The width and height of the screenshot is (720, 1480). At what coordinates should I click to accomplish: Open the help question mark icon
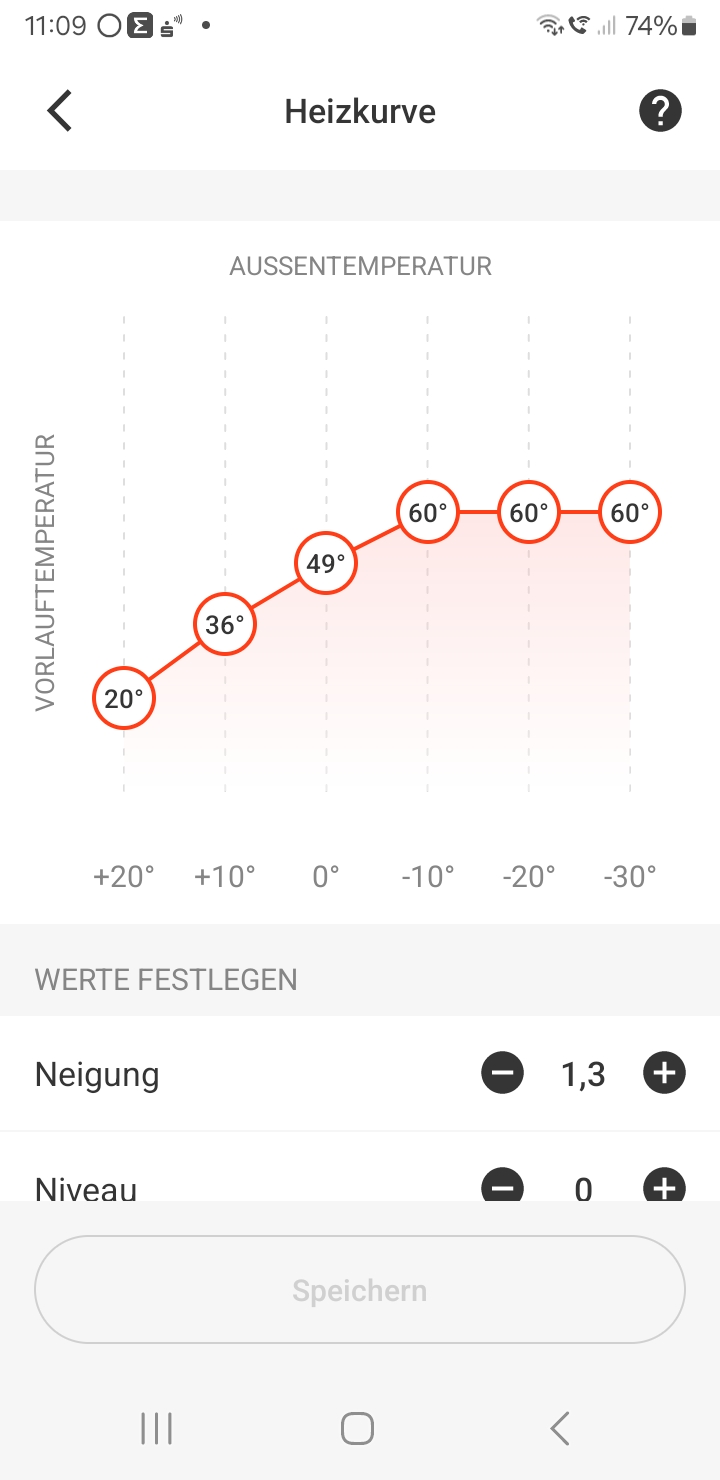tap(660, 110)
